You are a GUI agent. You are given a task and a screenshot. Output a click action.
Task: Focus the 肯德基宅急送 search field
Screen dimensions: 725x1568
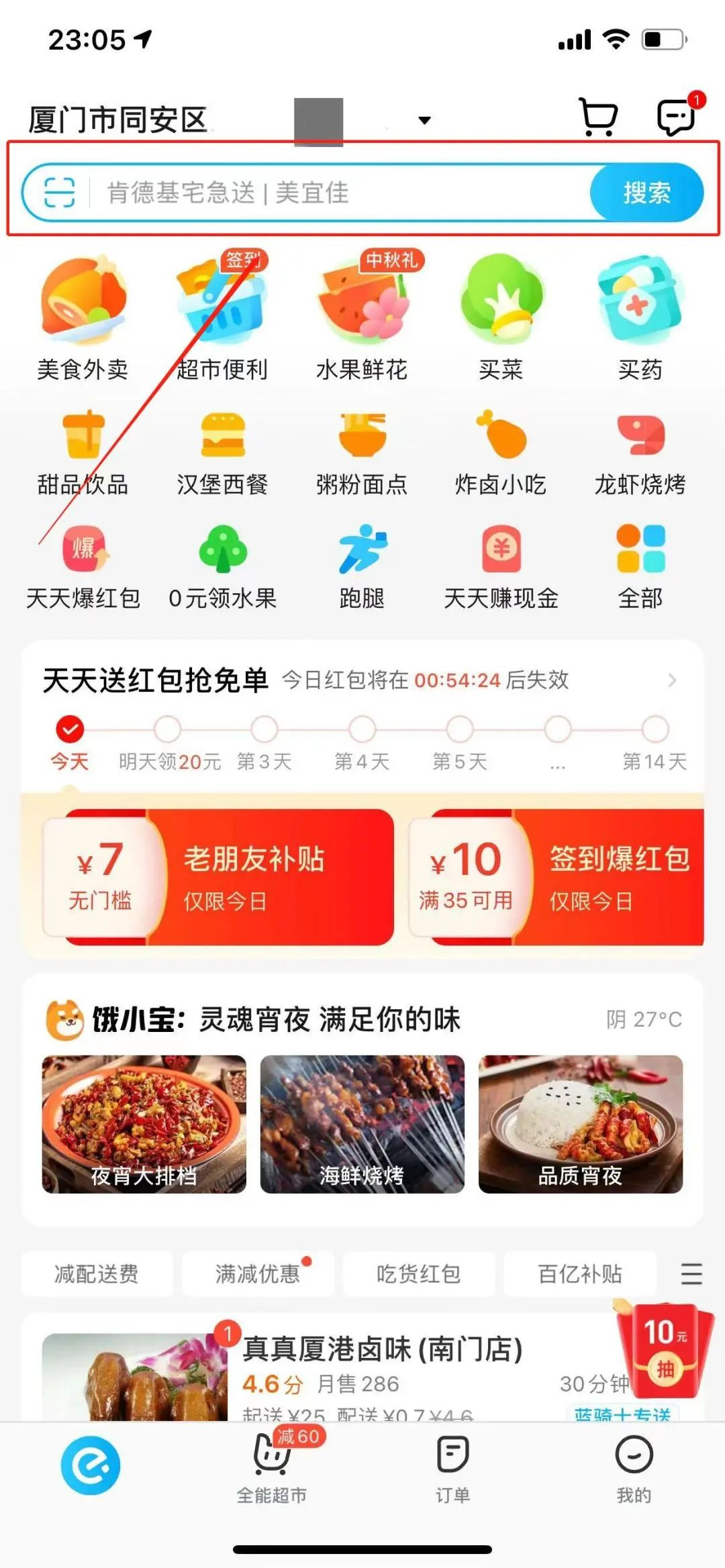pyautogui.click(x=336, y=193)
